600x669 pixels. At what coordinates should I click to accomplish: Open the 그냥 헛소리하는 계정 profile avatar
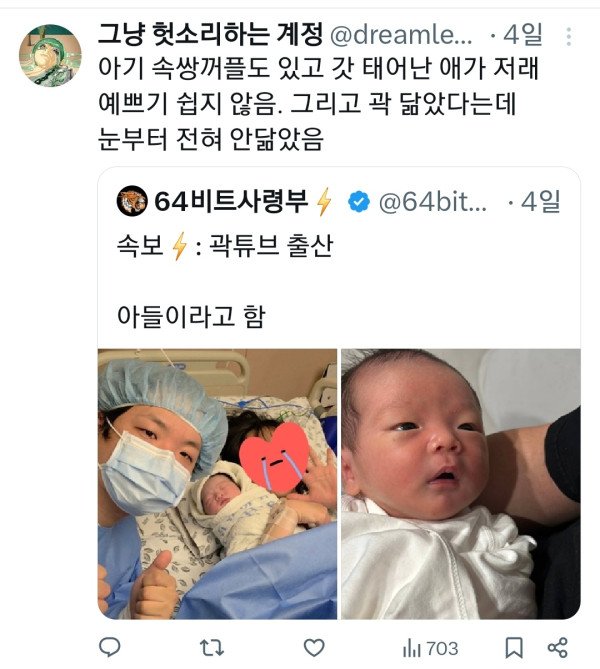point(50,54)
